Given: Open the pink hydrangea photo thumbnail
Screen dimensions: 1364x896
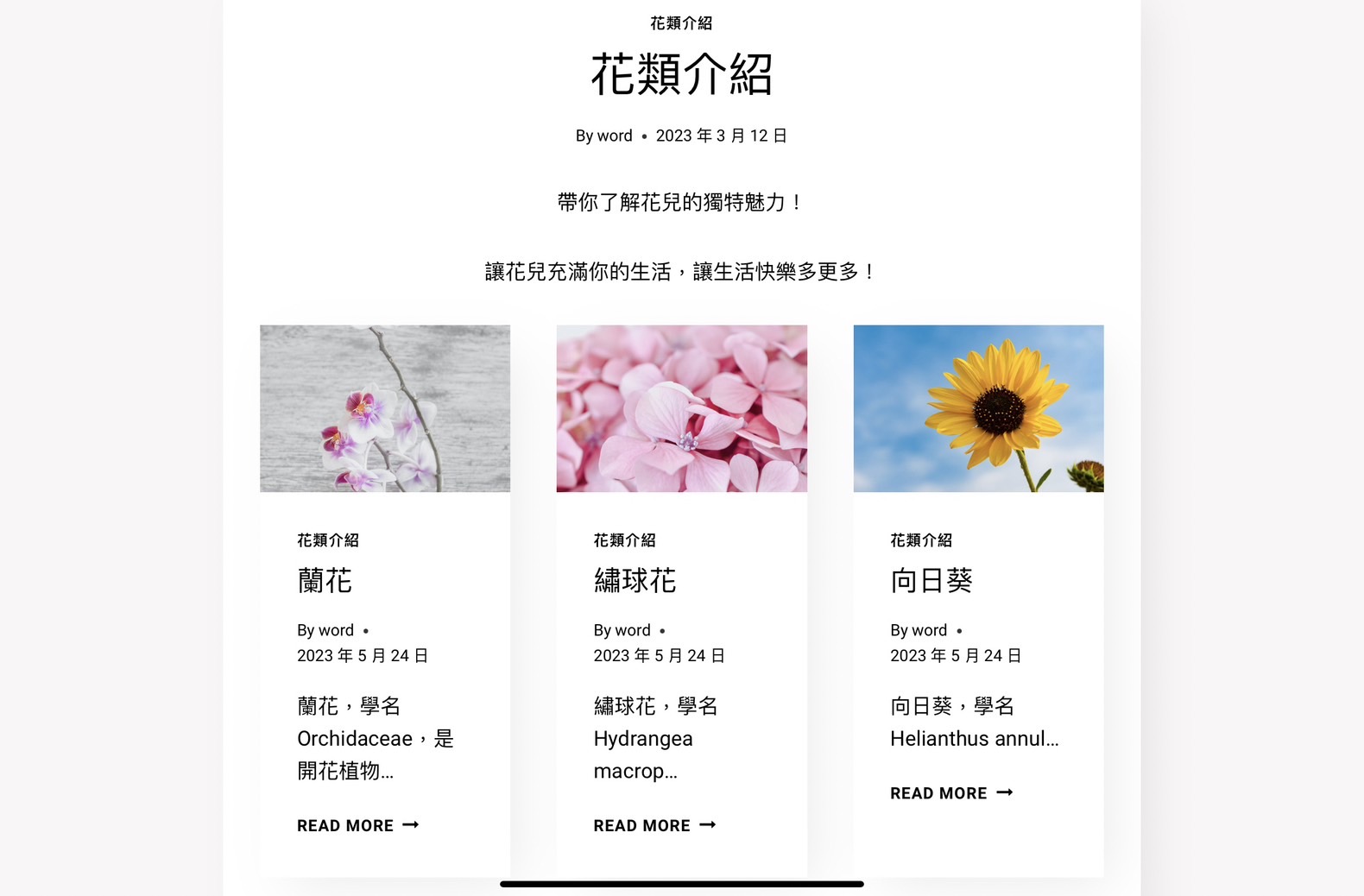Looking at the screenshot, I should click(681, 408).
